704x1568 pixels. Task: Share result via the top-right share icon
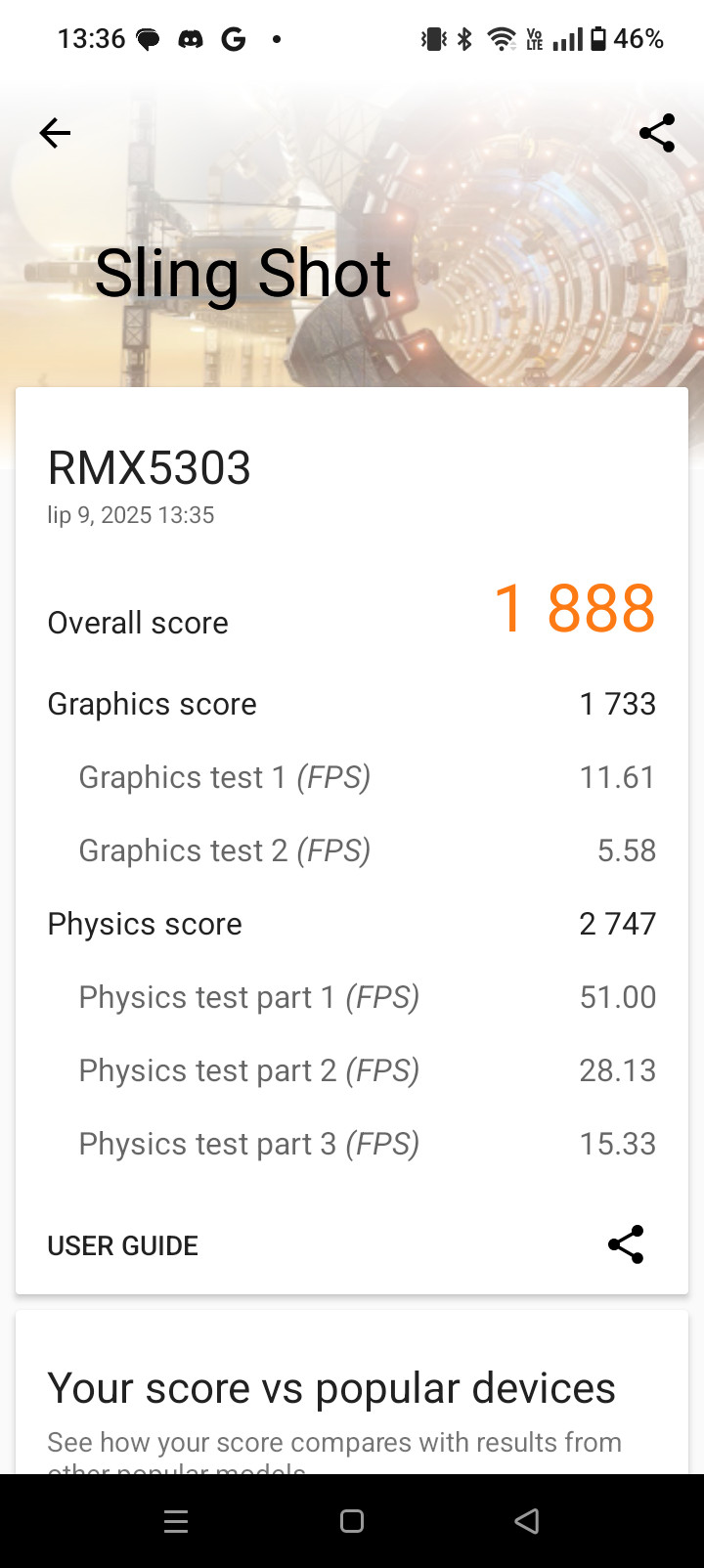click(x=657, y=133)
